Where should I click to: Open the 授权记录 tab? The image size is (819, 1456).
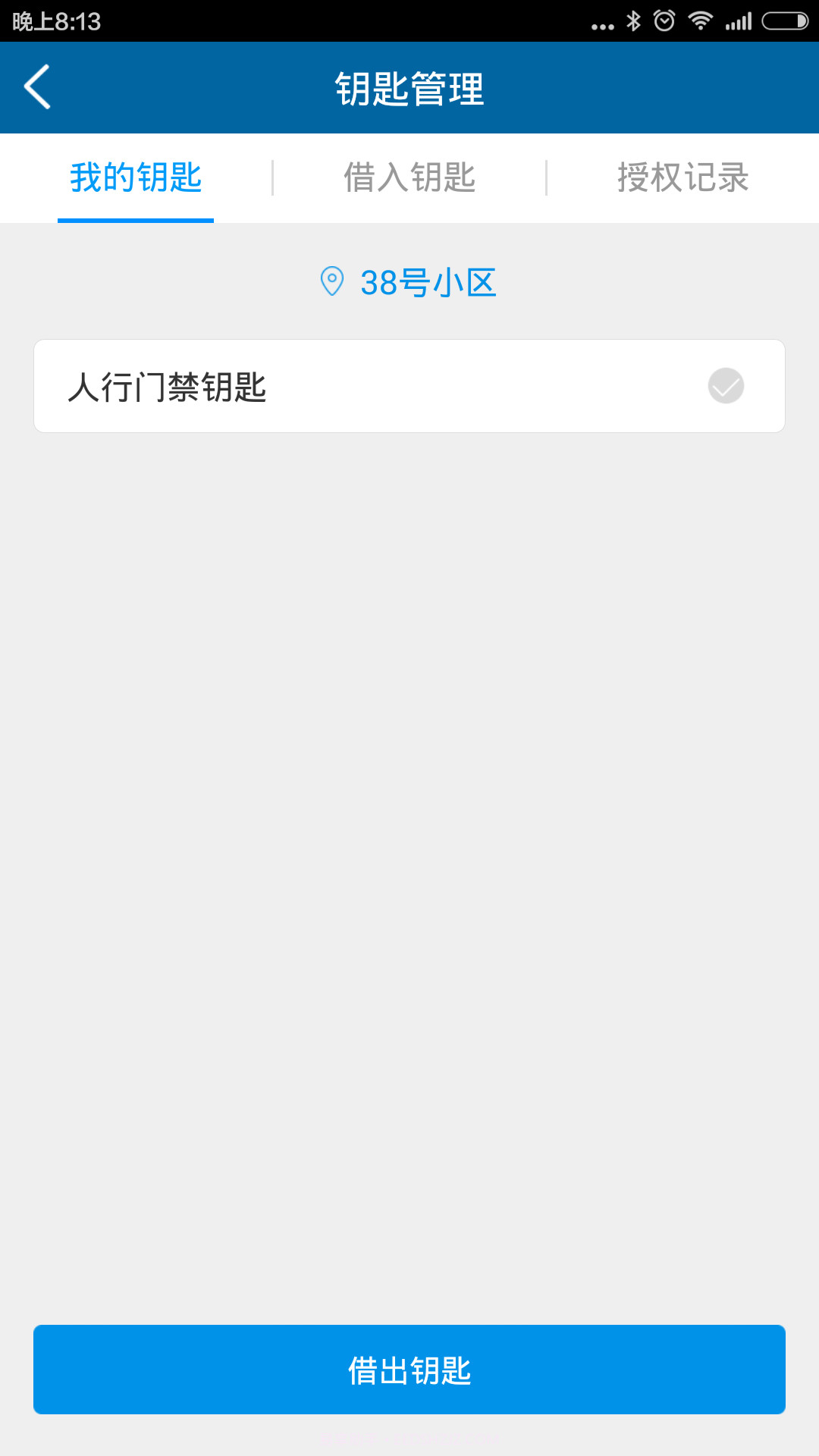point(682,177)
